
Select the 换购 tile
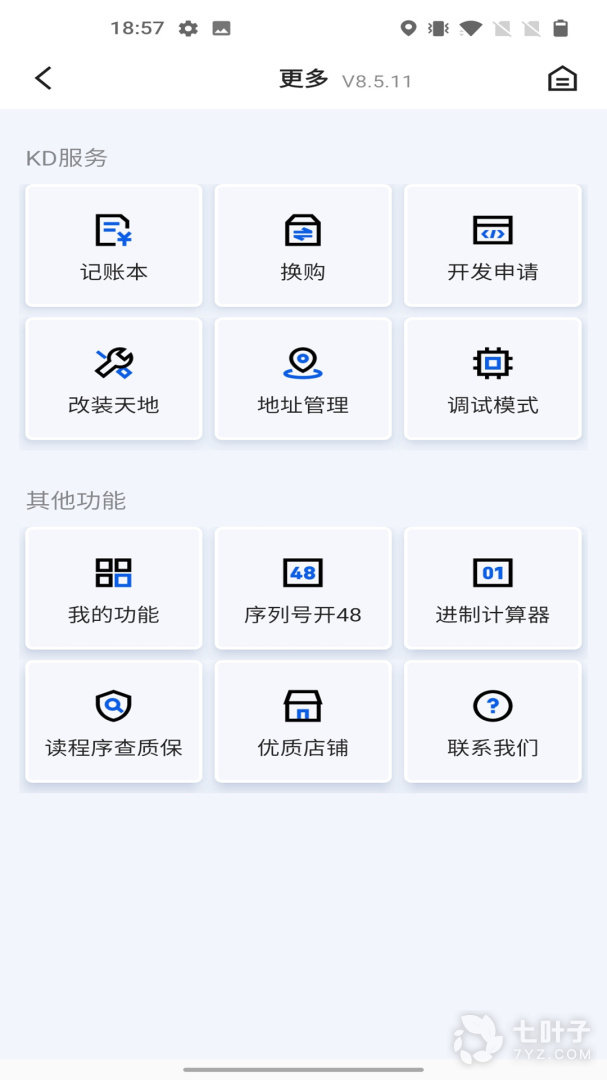point(303,246)
